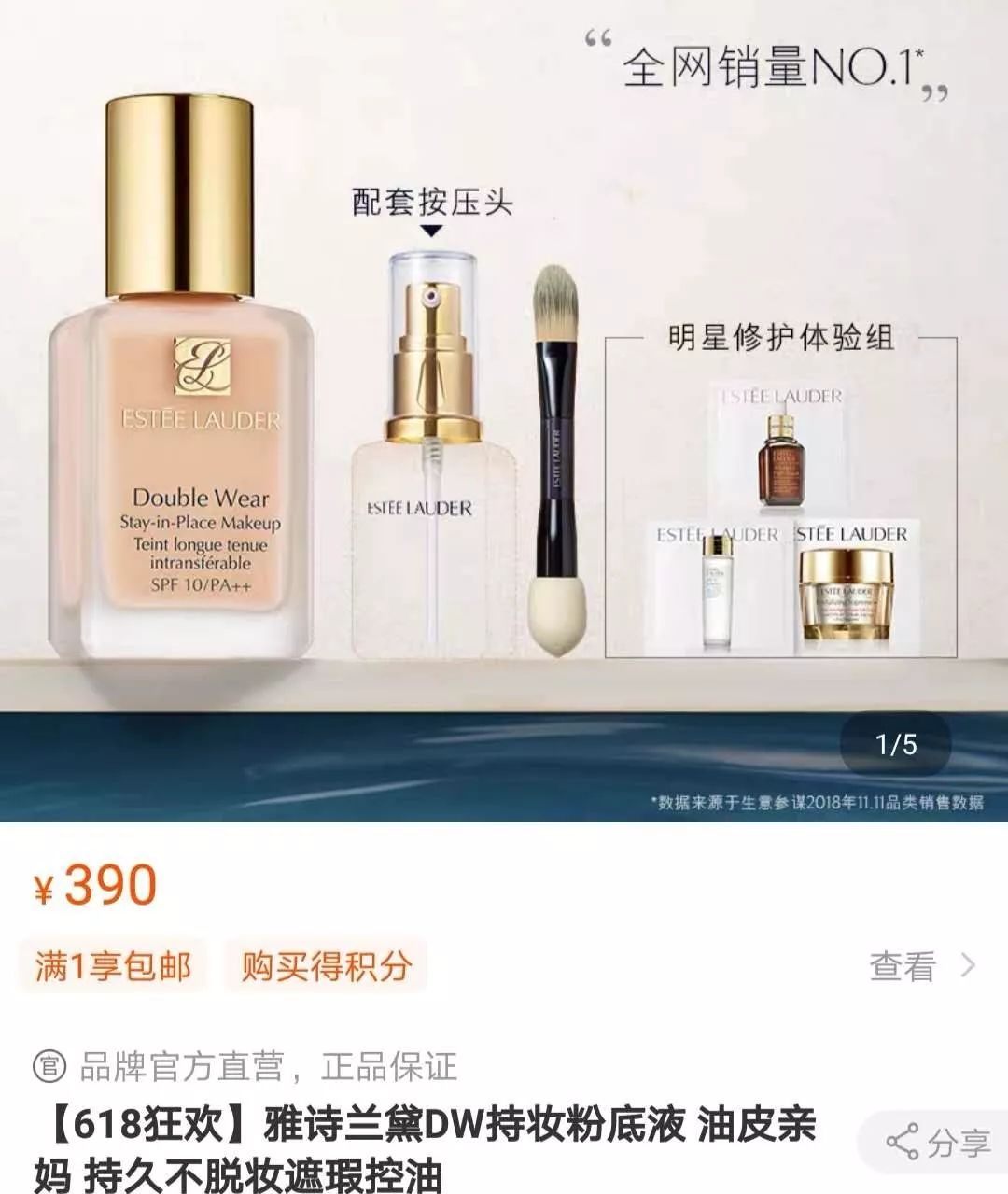Click the ¥390 price label
Screen dimensions: 1008x1194
pyautogui.click(x=93, y=885)
